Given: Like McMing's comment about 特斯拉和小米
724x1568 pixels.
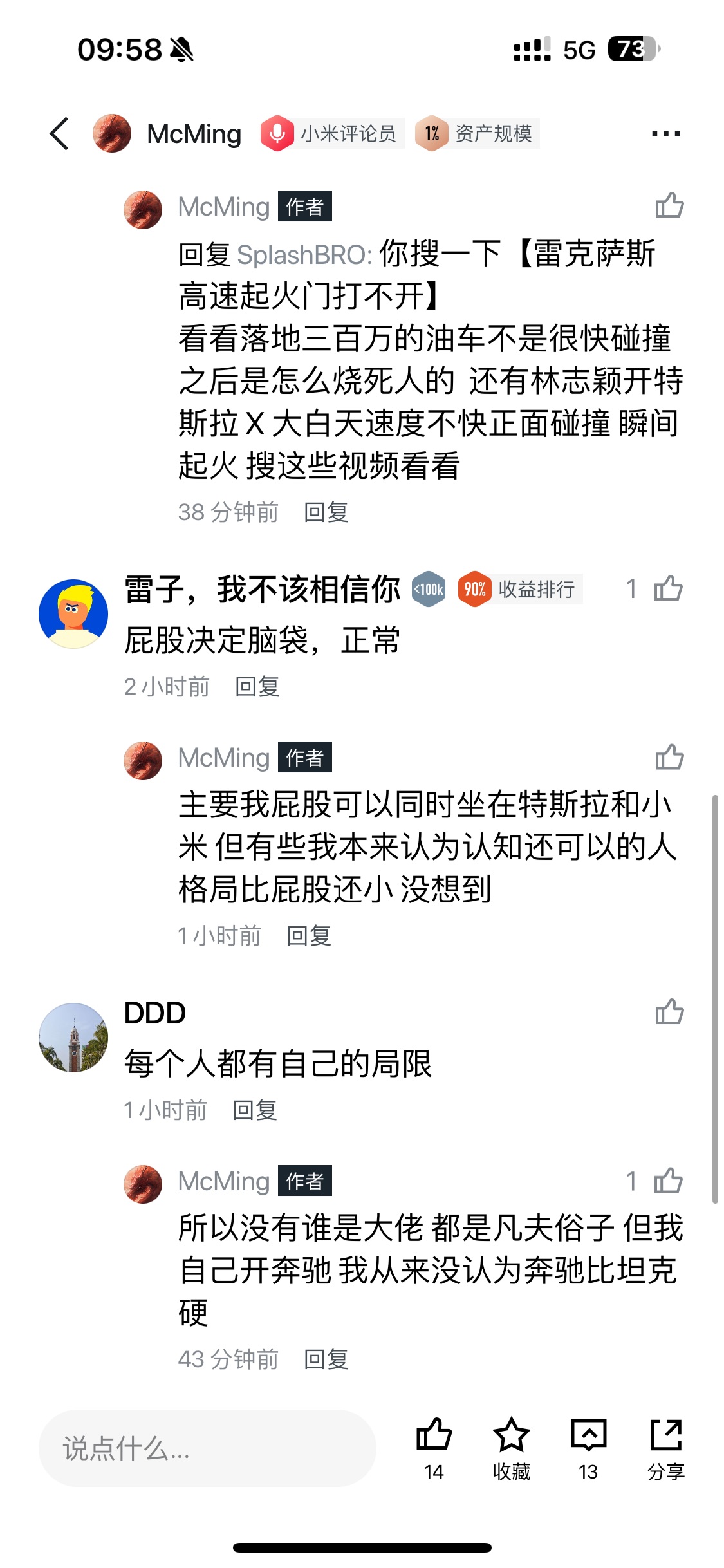Looking at the screenshot, I should click(669, 757).
